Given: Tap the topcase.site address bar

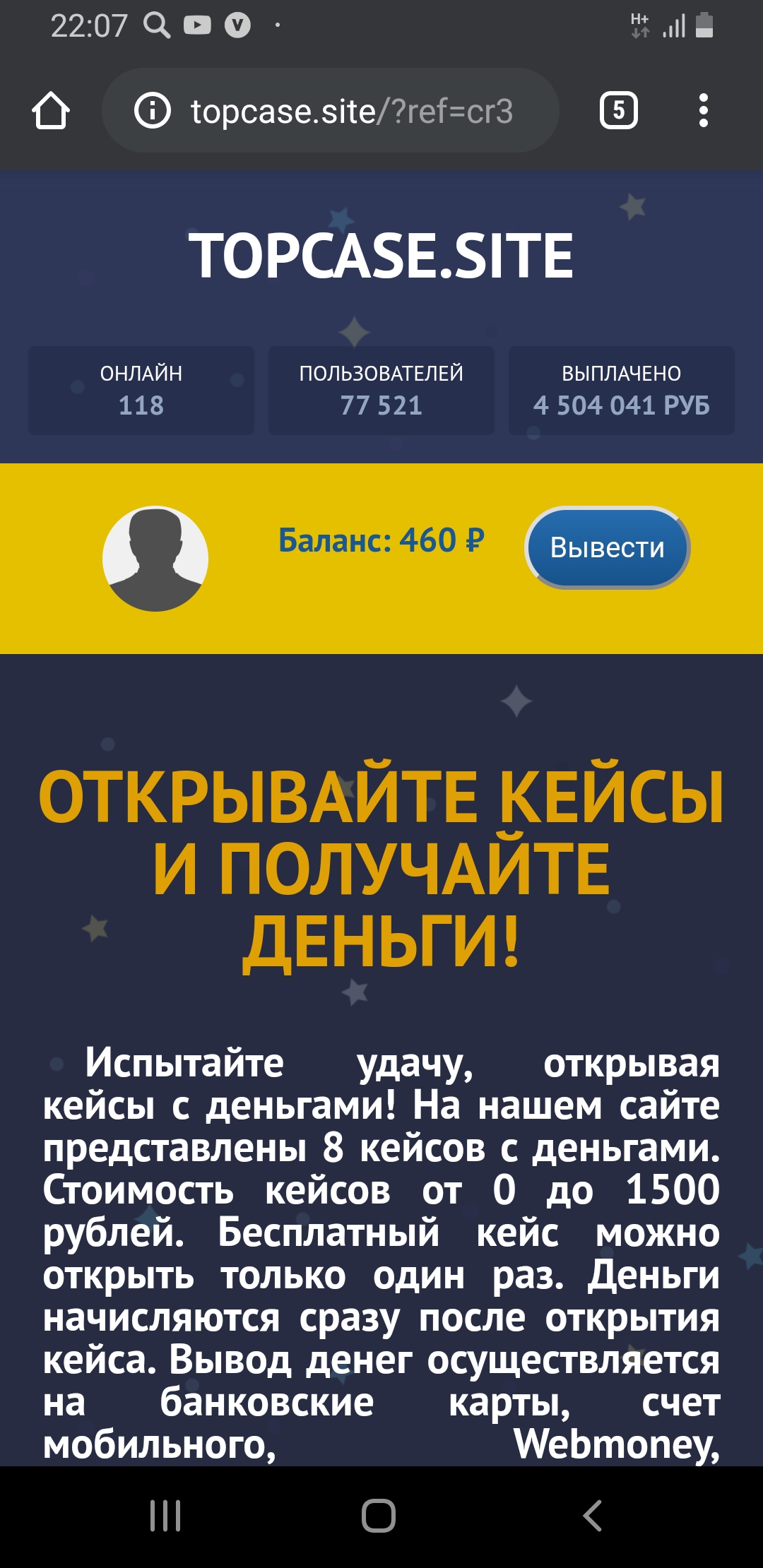Looking at the screenshot, I should (351, 111).
